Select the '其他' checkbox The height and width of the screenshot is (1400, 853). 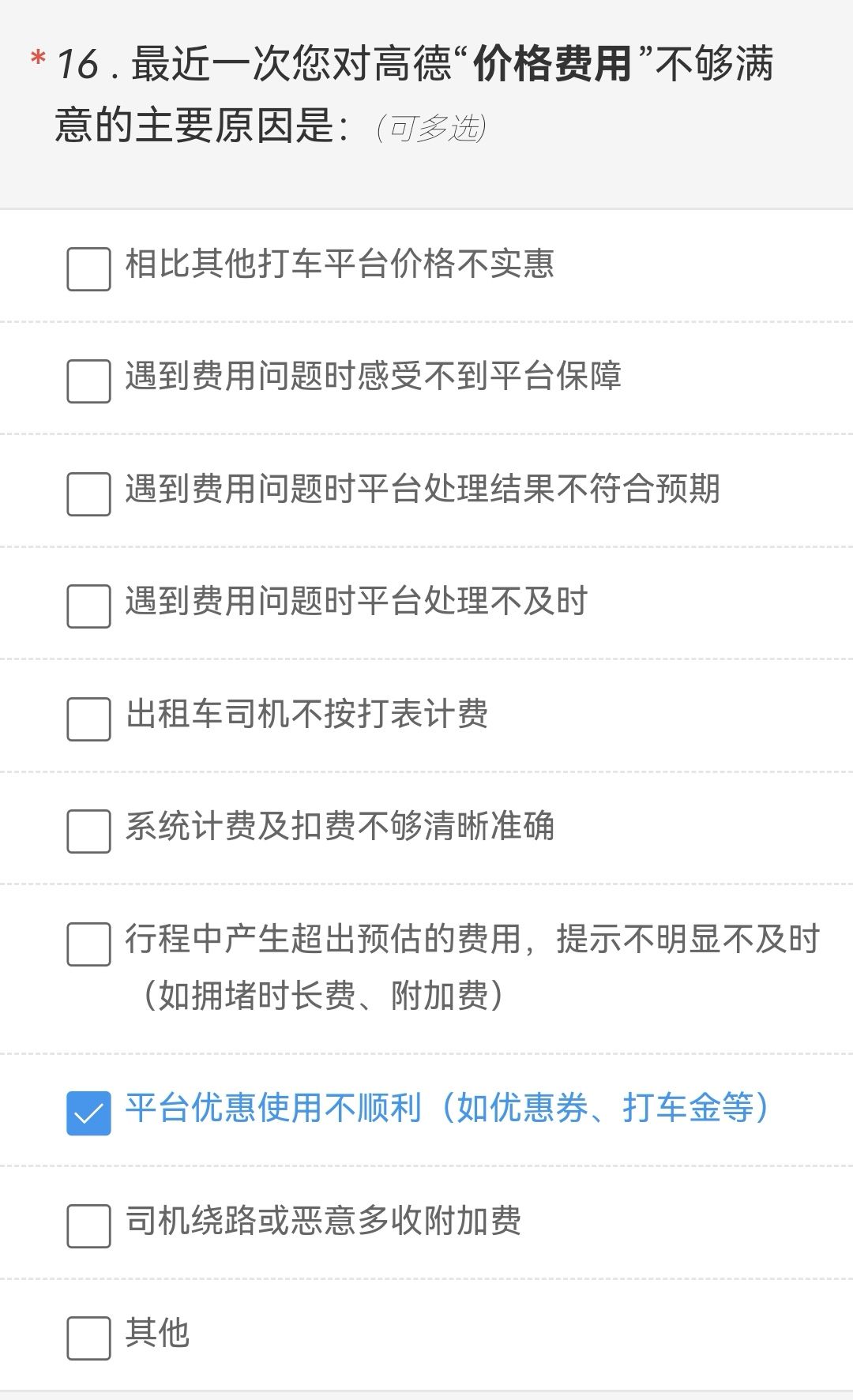[88, 1338]
